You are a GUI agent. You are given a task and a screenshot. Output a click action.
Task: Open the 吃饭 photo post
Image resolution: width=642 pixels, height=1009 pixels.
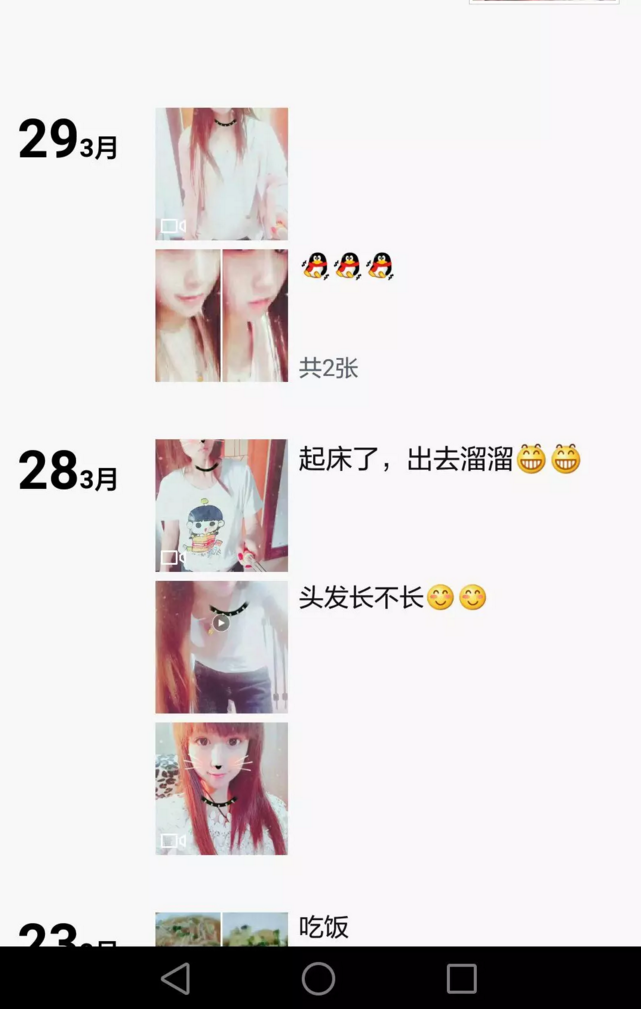pos(221,929)
